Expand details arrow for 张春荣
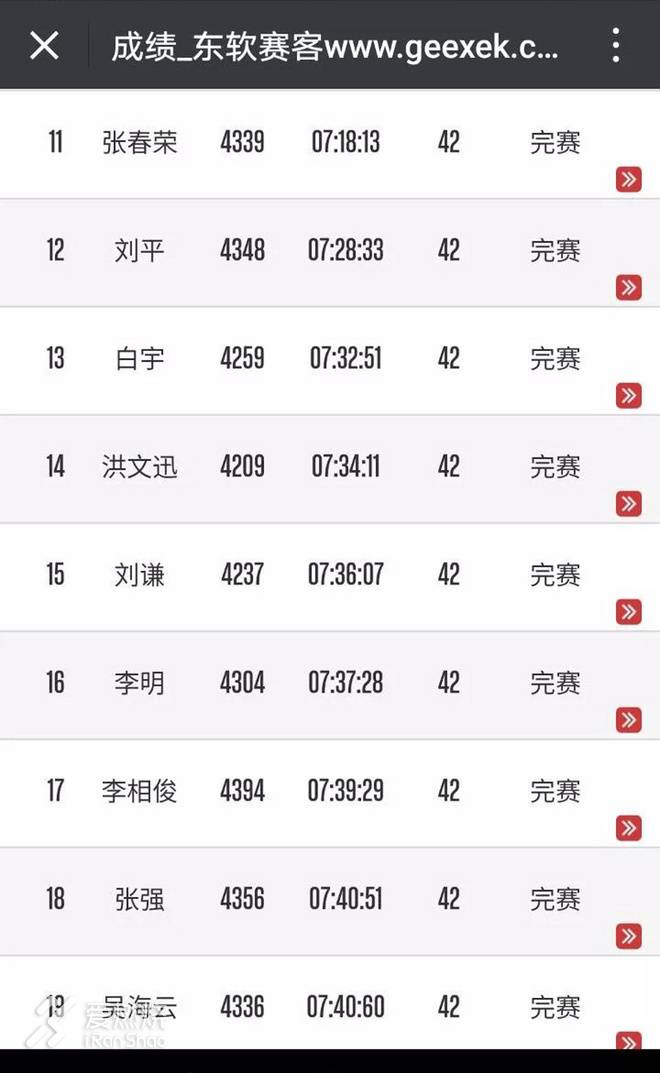The height and width of the screenshot is (1073, 660). (x=628, y=180)
